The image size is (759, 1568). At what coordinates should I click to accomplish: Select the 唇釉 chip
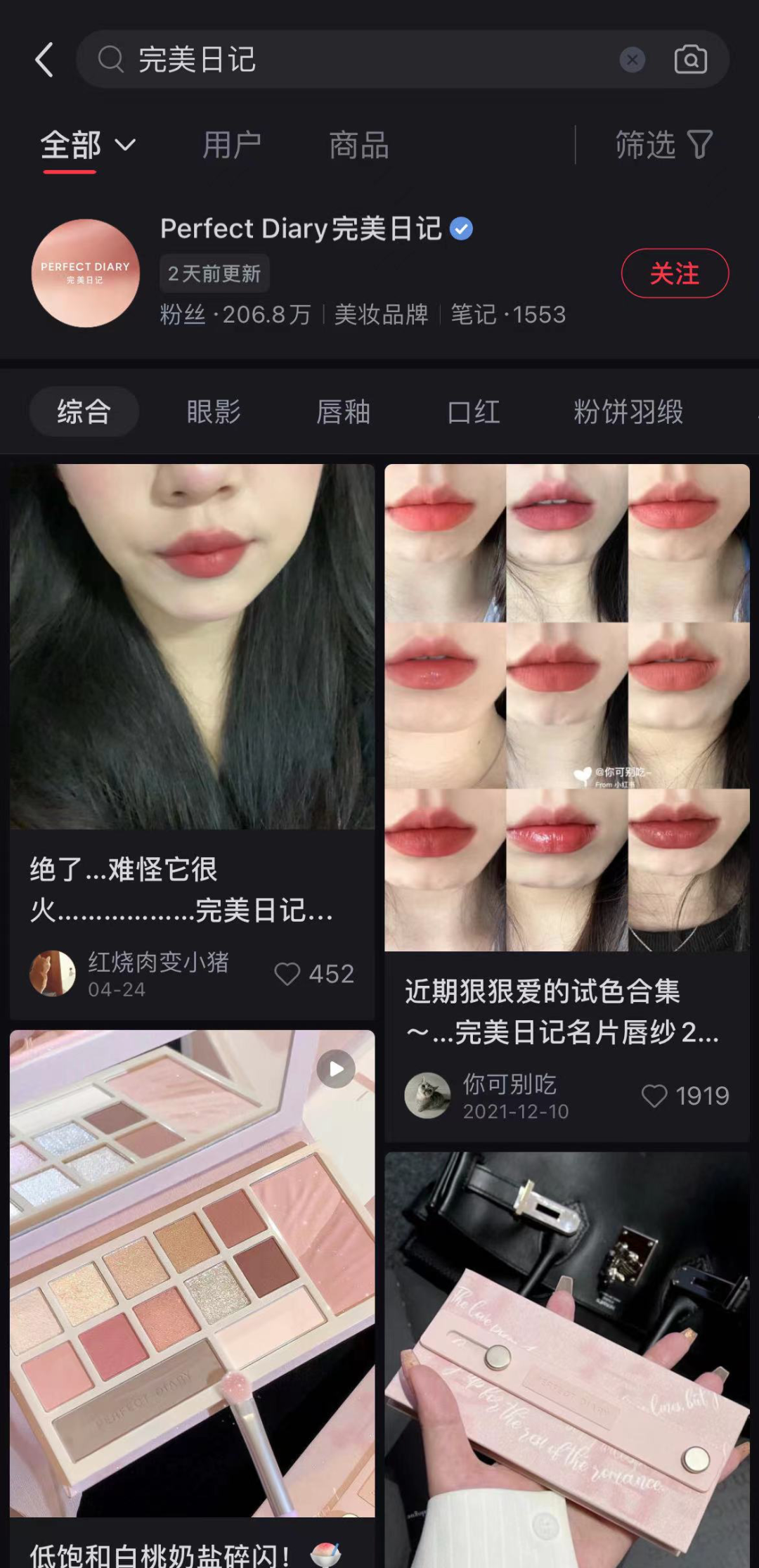point(343,412)
